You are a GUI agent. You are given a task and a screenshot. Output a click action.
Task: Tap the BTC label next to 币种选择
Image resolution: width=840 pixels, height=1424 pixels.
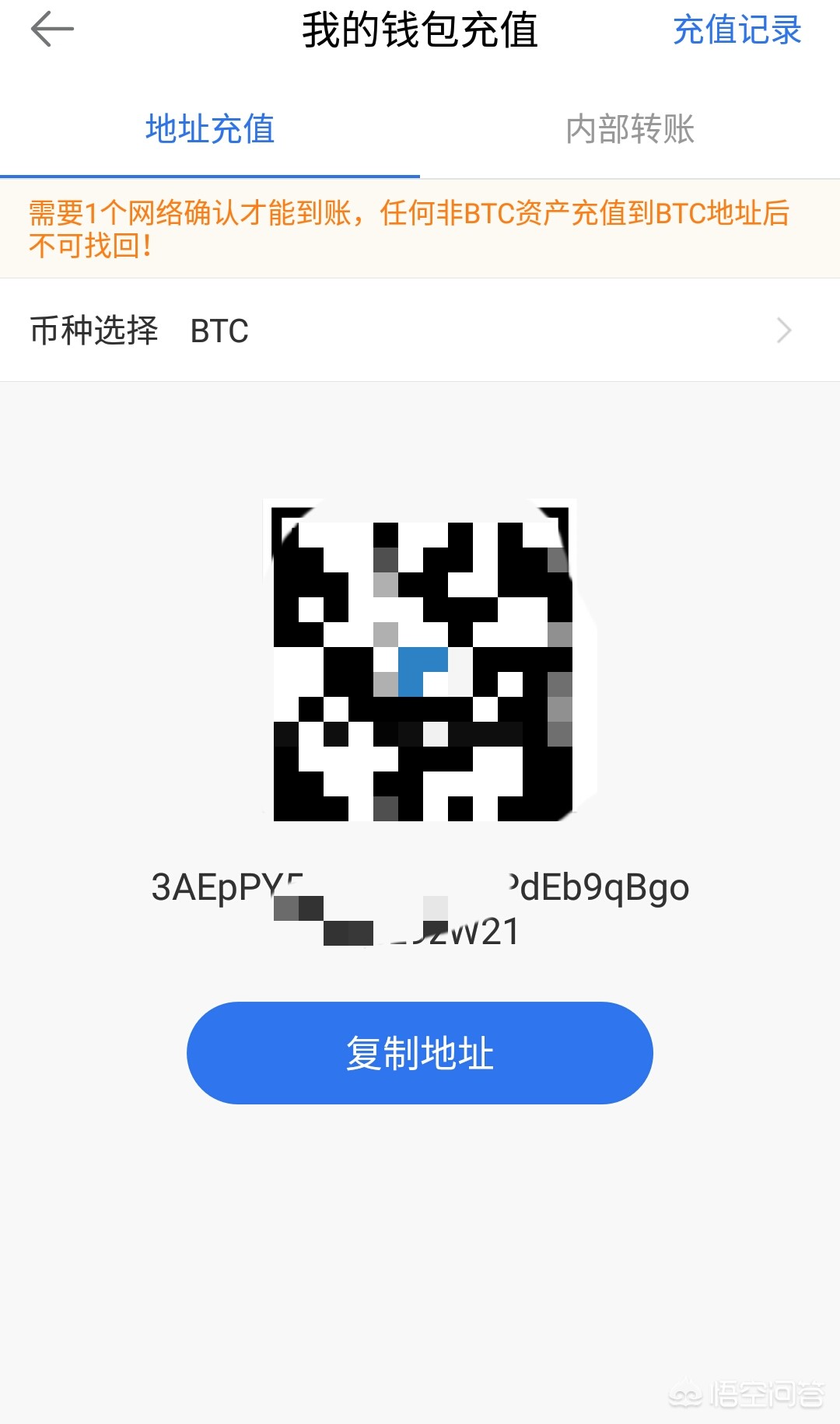pyautogui.click(x=220, y=330)
